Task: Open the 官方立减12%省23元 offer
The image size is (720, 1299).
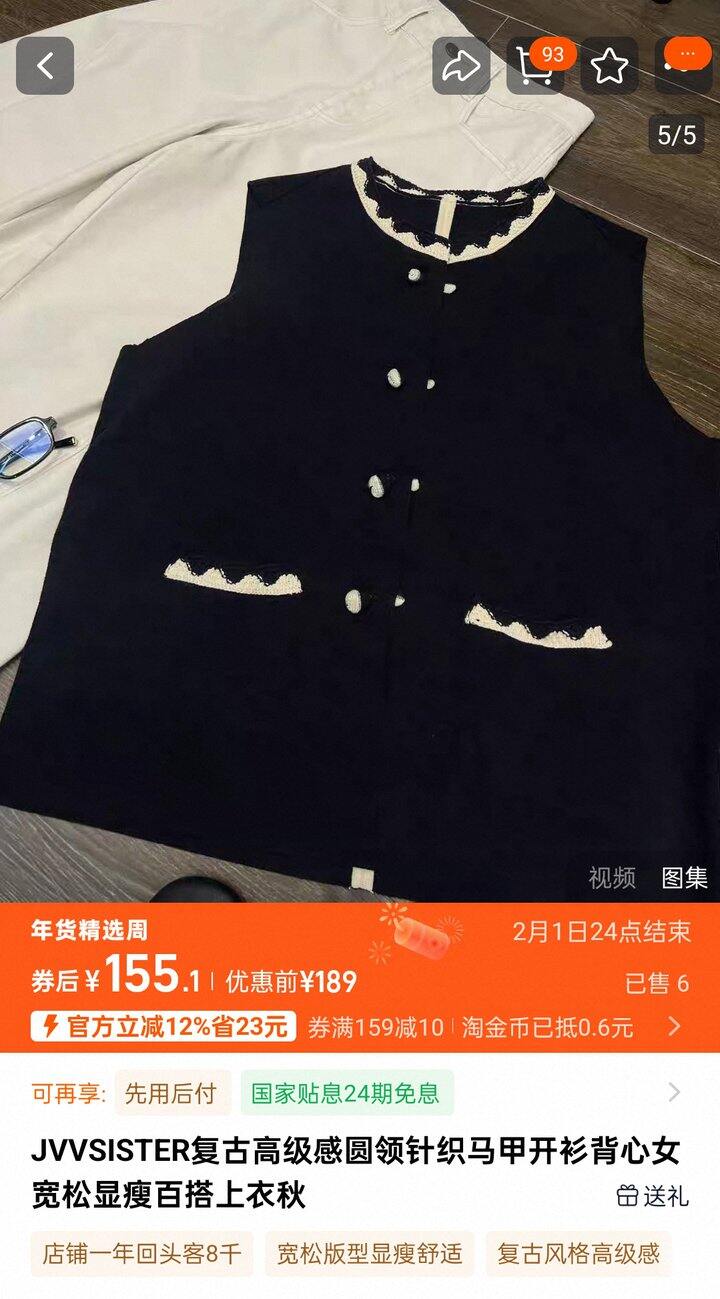Action: [163, 1026]
